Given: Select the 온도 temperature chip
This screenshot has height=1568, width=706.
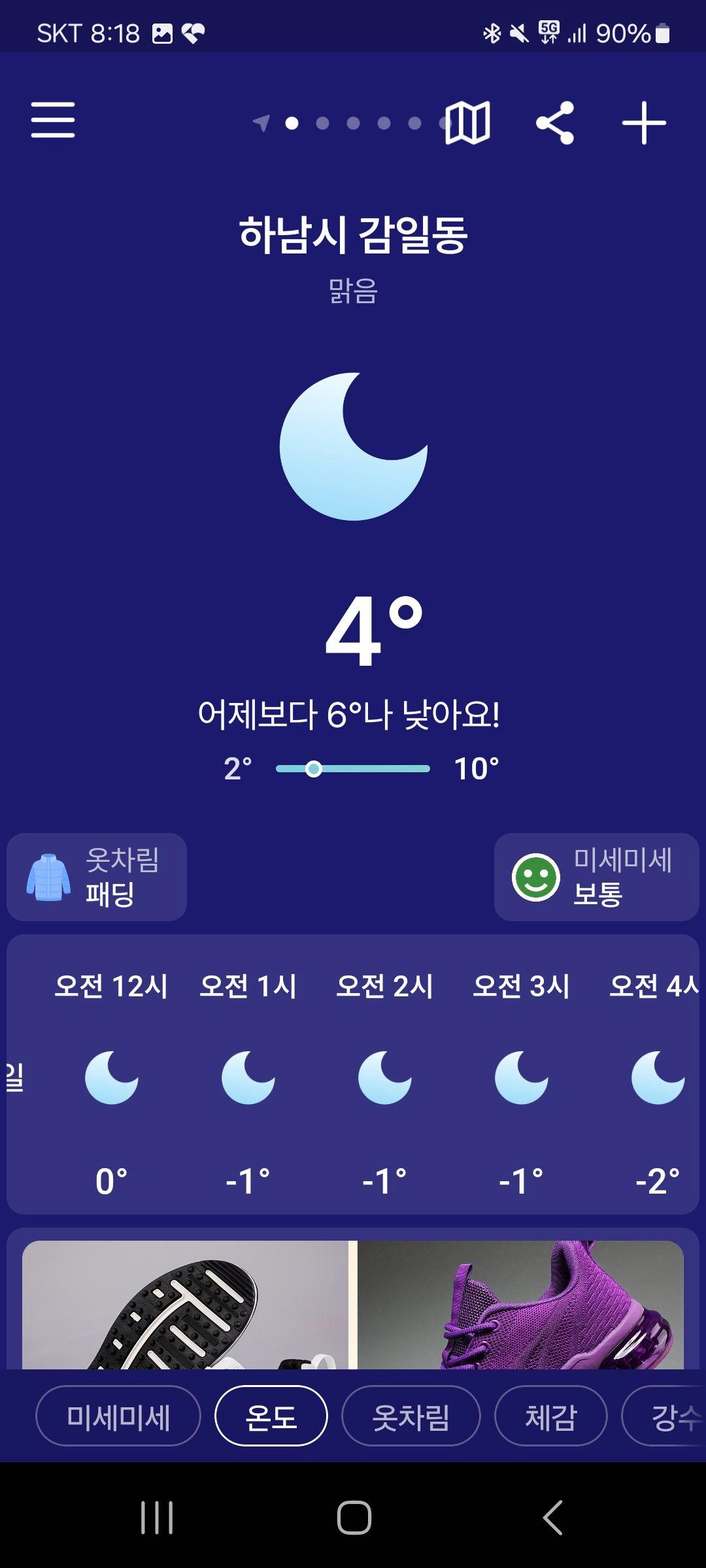Looking at the screenshot, I should coord(271,1416).
